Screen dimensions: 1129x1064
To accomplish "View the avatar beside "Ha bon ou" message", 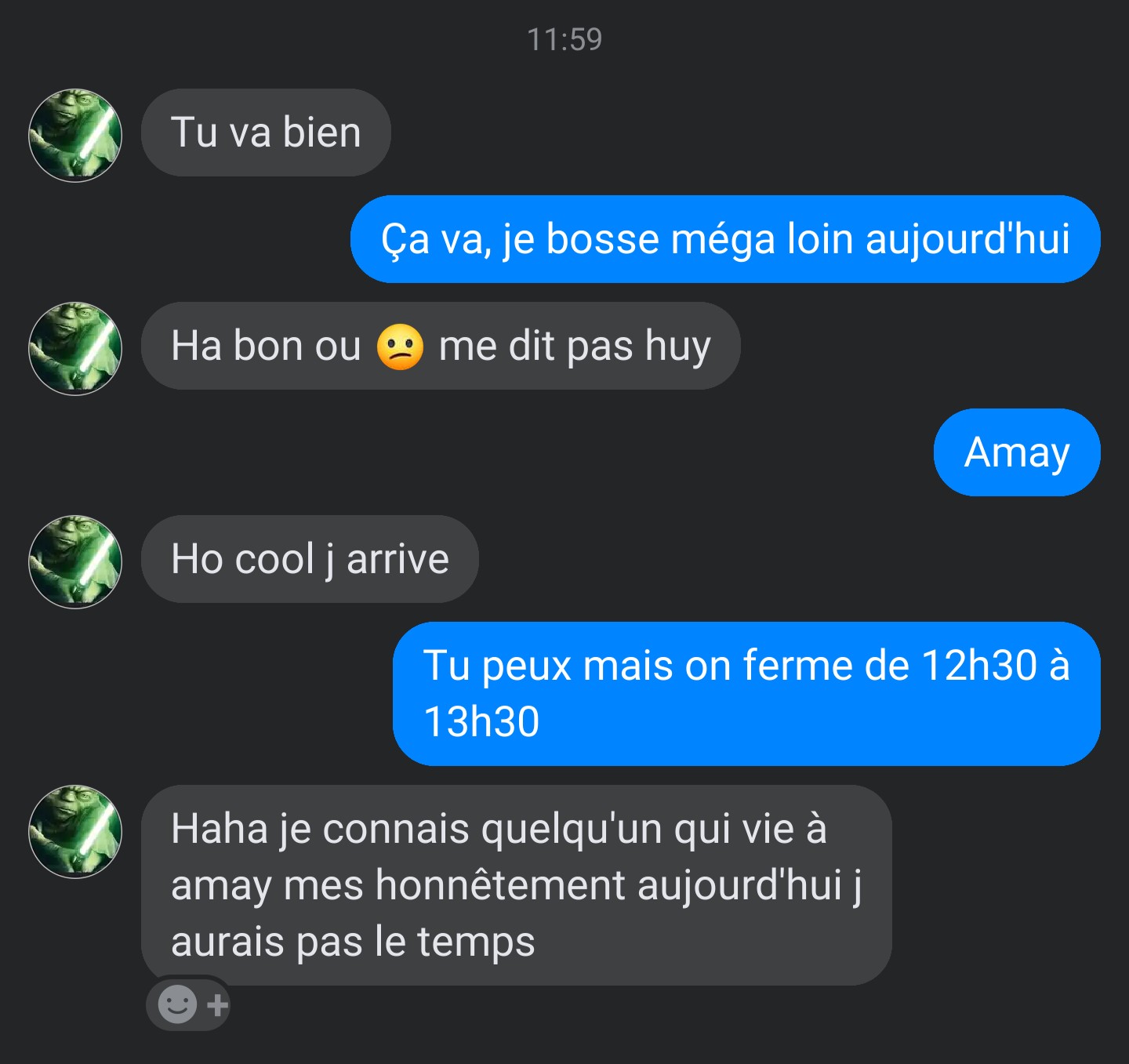I will coord(75,348).
